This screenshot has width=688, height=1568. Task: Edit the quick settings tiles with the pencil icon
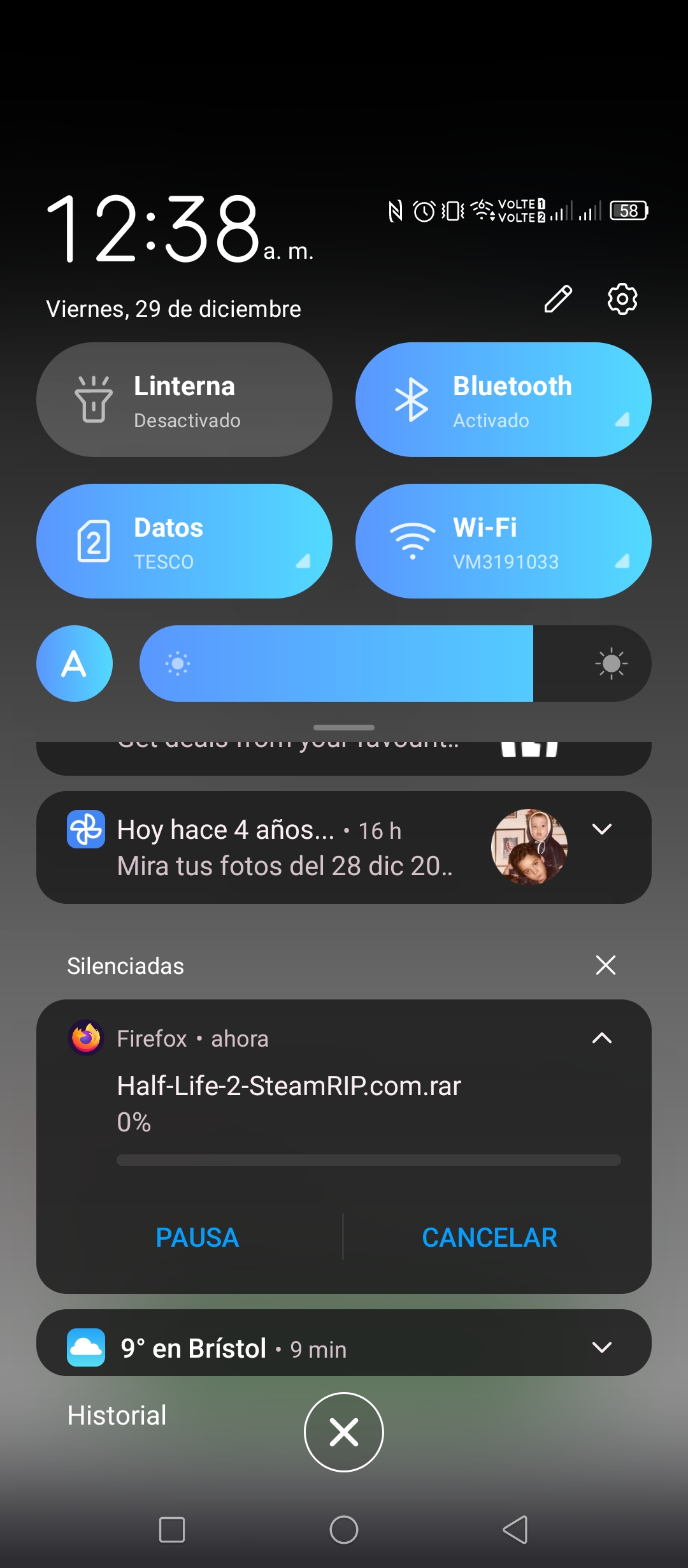pyautogui.click(x=558, y=299)
